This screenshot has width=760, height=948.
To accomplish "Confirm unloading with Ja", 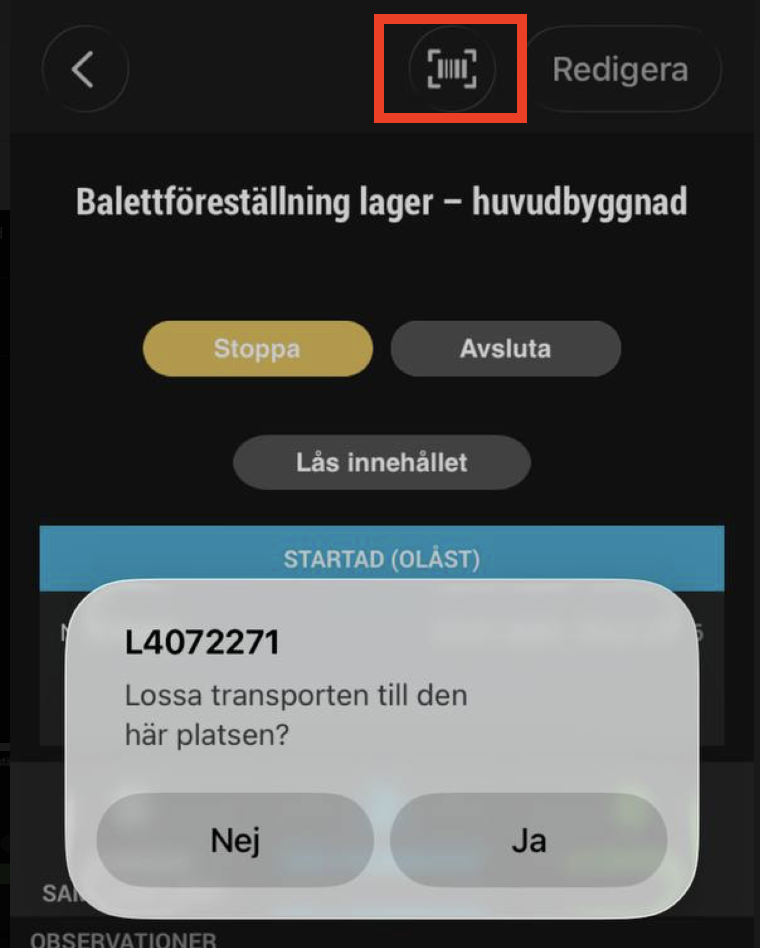I will coord(528,840).
